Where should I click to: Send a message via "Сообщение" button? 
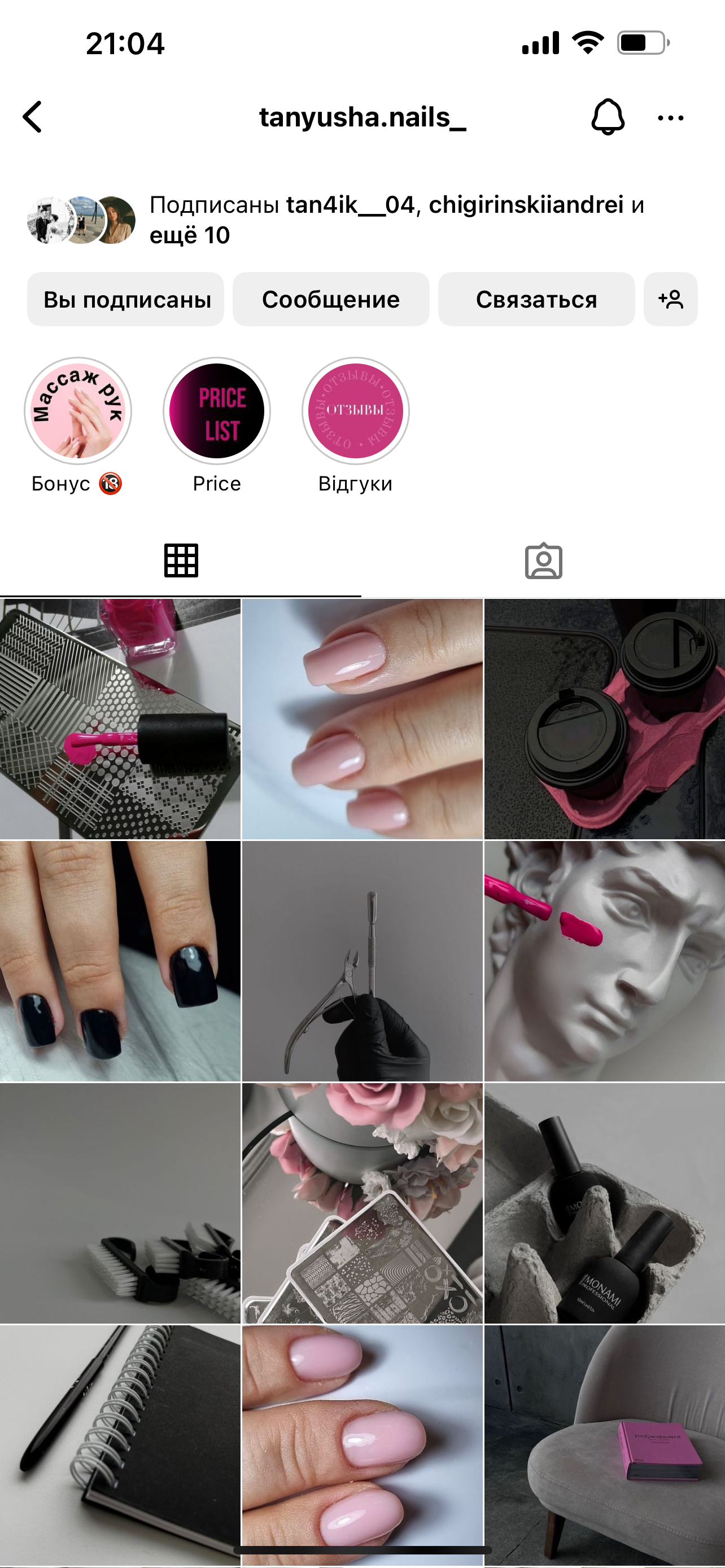[x=330, y=300]
